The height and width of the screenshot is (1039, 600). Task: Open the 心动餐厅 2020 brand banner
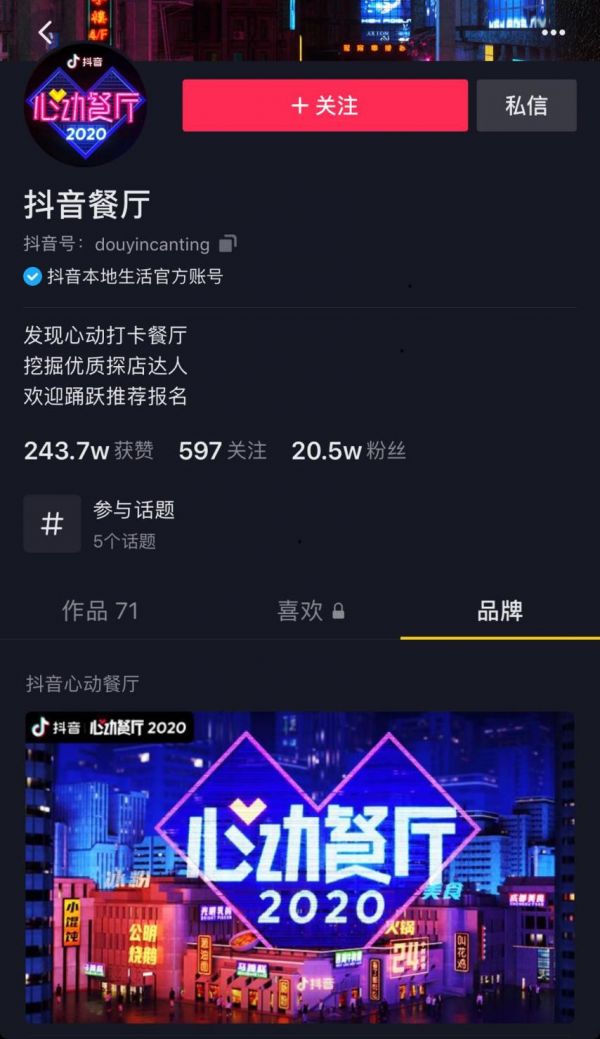[300, 866]
